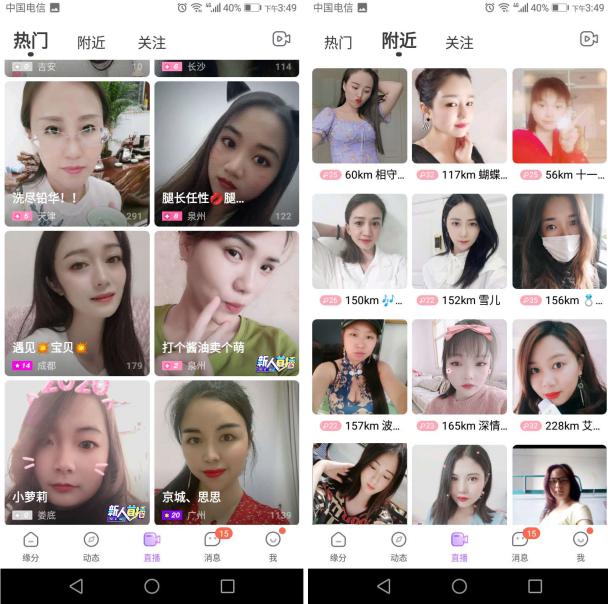Watch the 腿长任性 stream from 泉州
The image size is (608, 604).
(x=226, y=152)
